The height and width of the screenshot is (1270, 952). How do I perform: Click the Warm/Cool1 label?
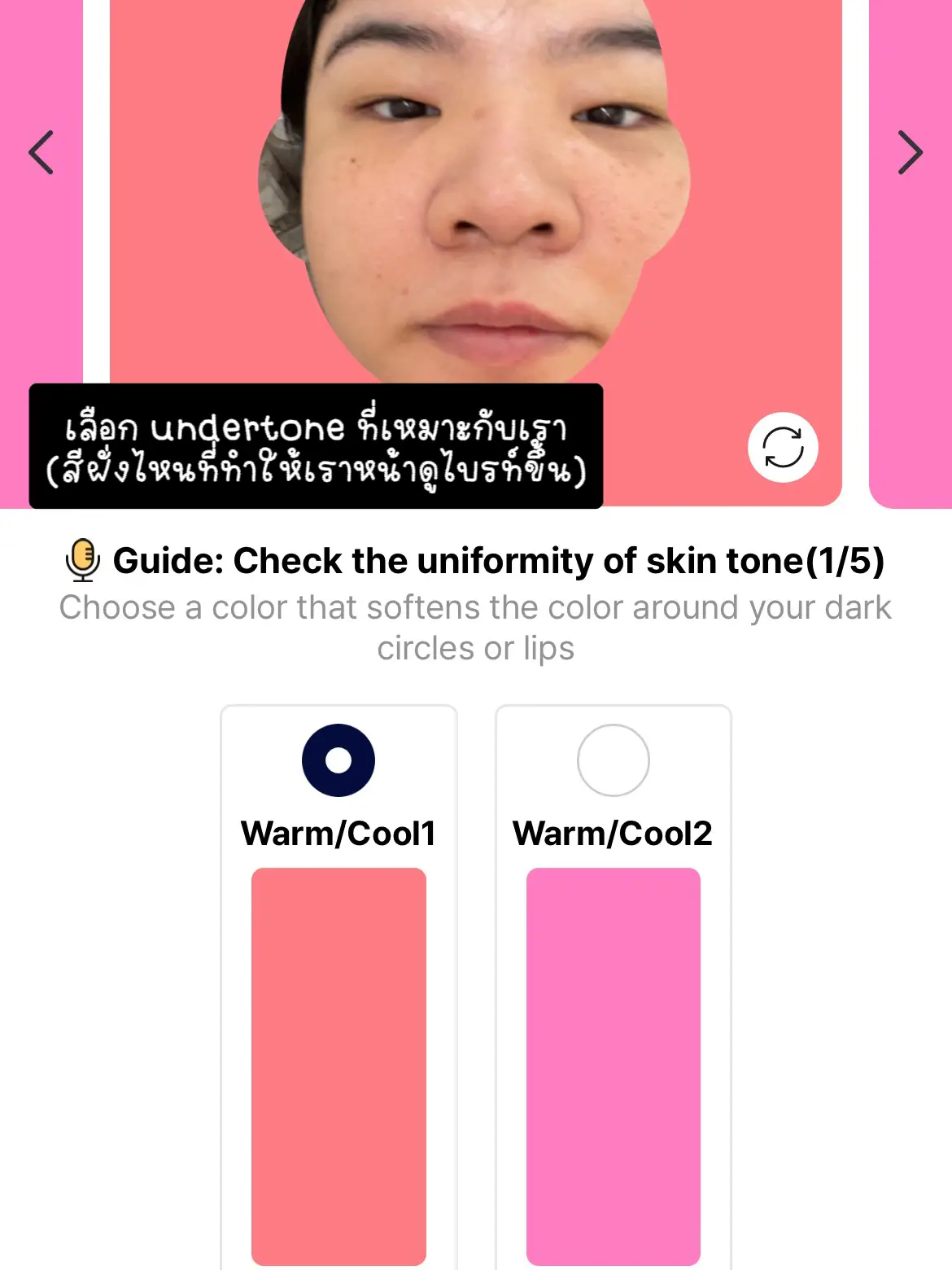click(x=338, y=833)
